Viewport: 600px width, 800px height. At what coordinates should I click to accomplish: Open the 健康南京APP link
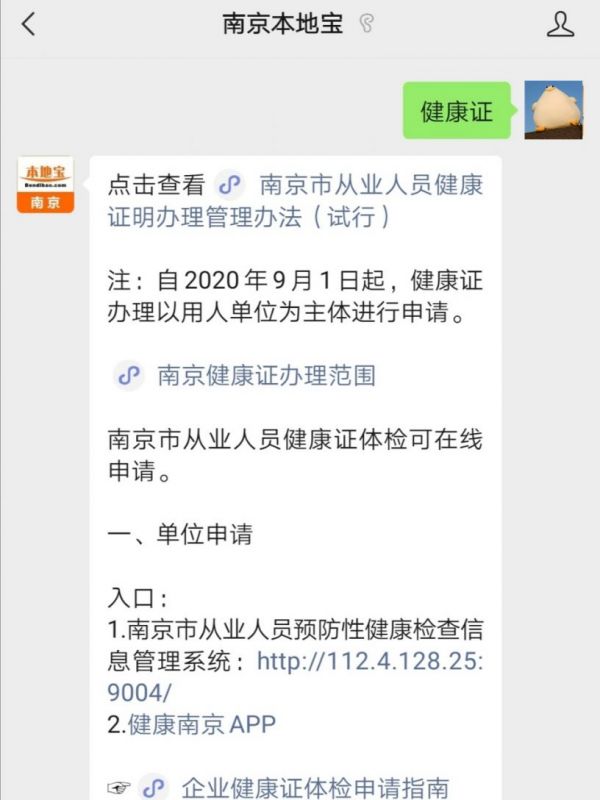click(x=201, y=724)
